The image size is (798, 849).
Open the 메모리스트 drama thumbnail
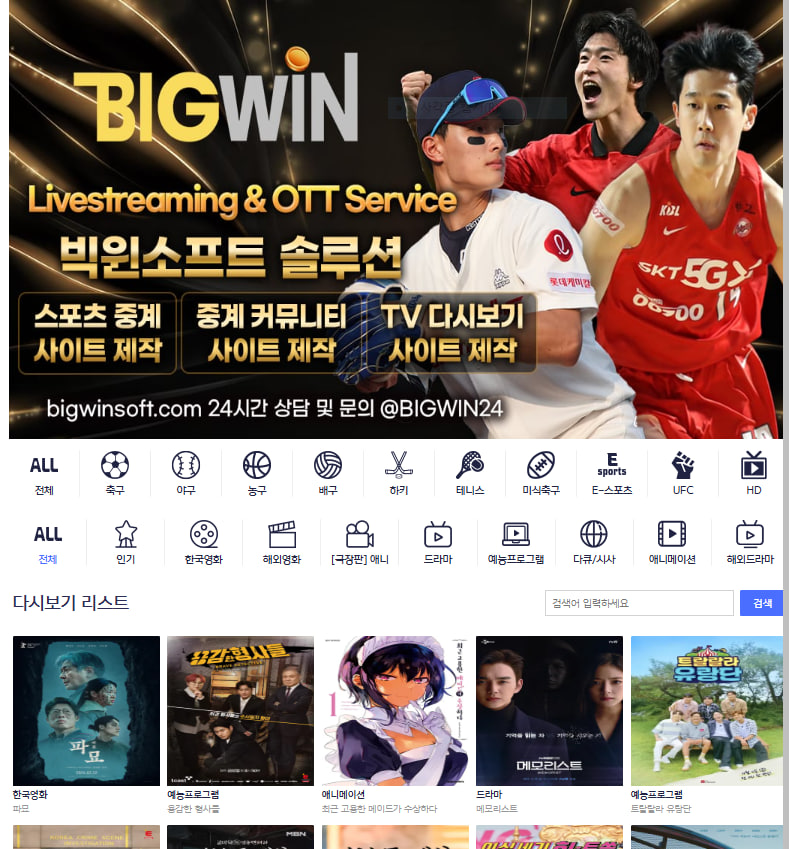point(548,710)
